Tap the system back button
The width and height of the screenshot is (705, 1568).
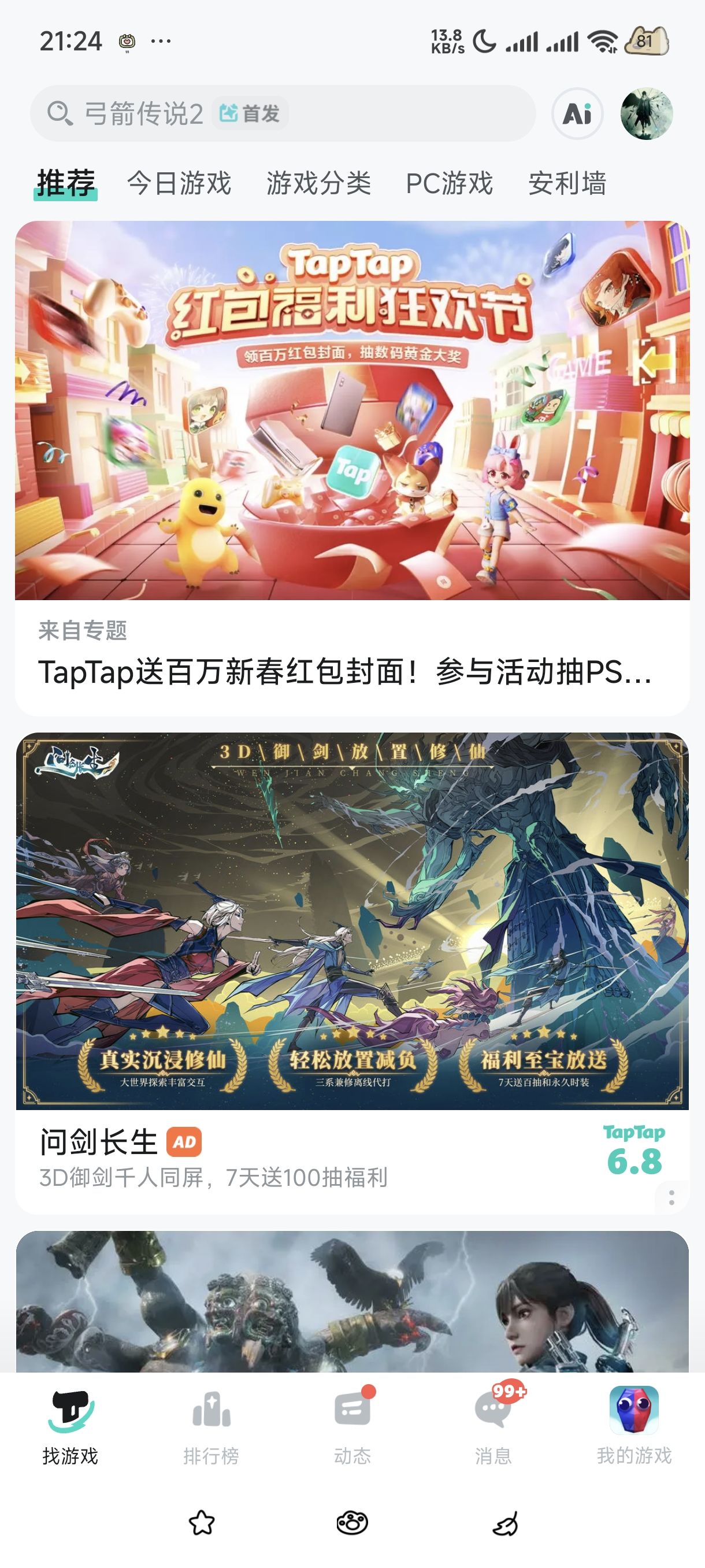[505, 1522]
